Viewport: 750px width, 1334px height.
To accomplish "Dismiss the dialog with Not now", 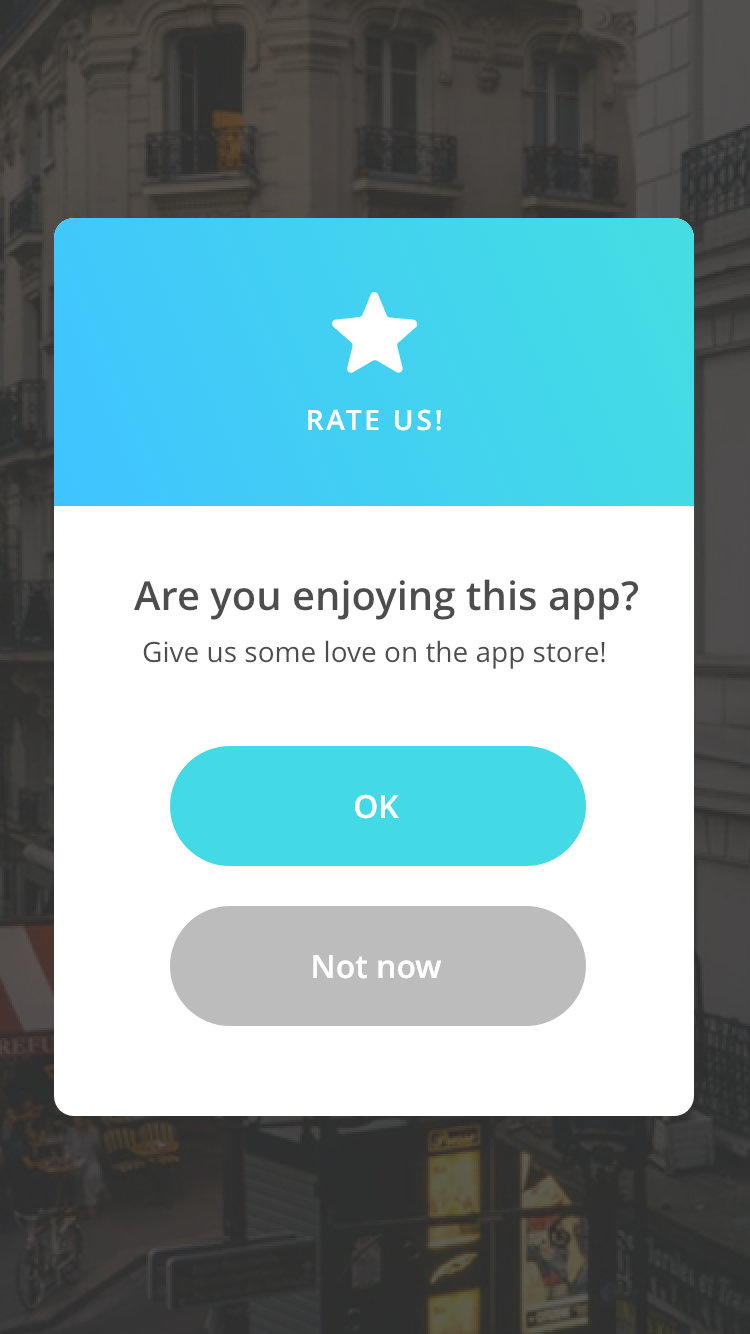I will (377, 966).
